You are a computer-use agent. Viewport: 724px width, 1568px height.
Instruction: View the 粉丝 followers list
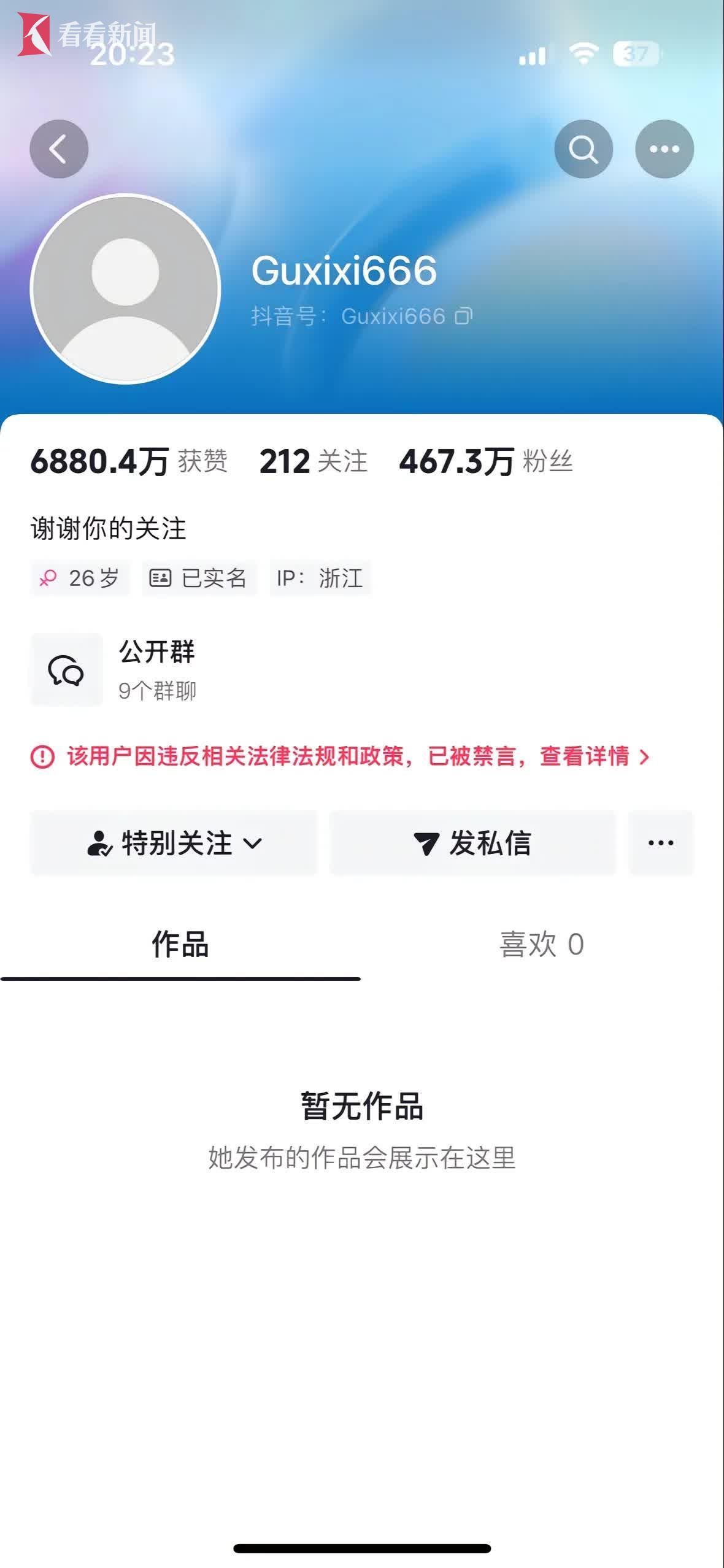[x=486, y=461]
